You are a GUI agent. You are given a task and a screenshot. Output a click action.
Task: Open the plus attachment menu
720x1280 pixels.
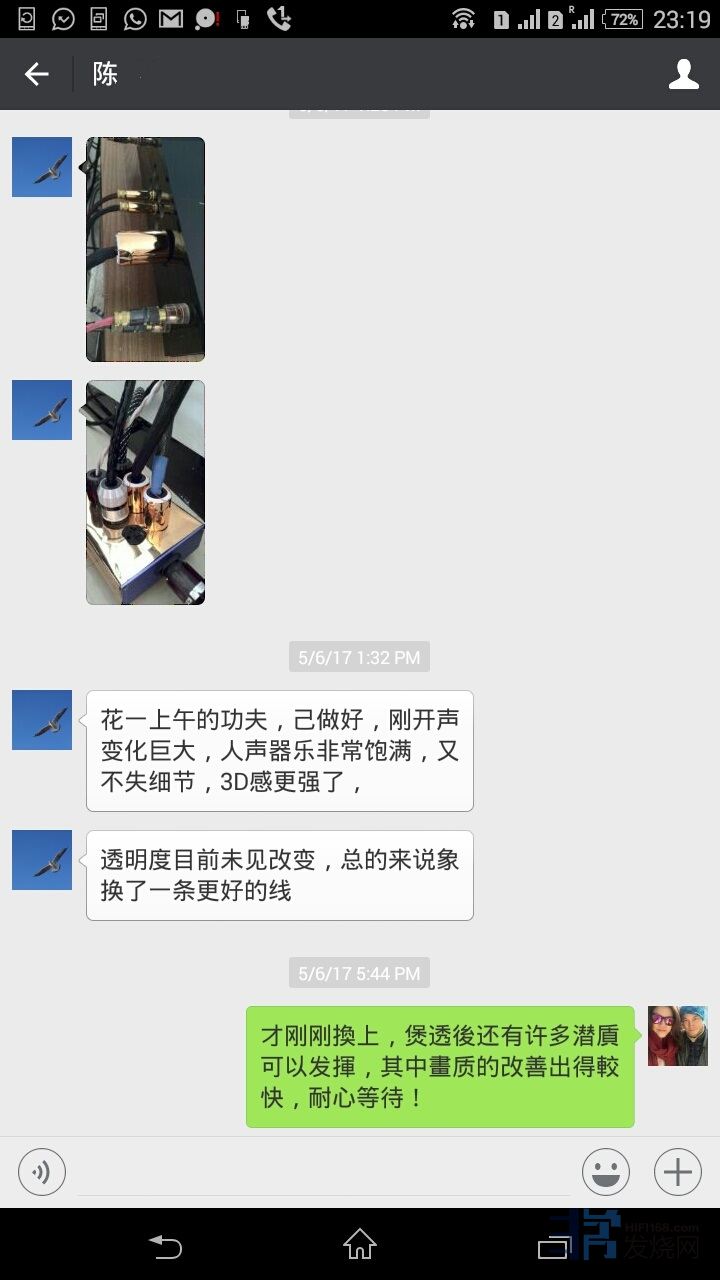pyautogui.click(x=678, y=1172)
